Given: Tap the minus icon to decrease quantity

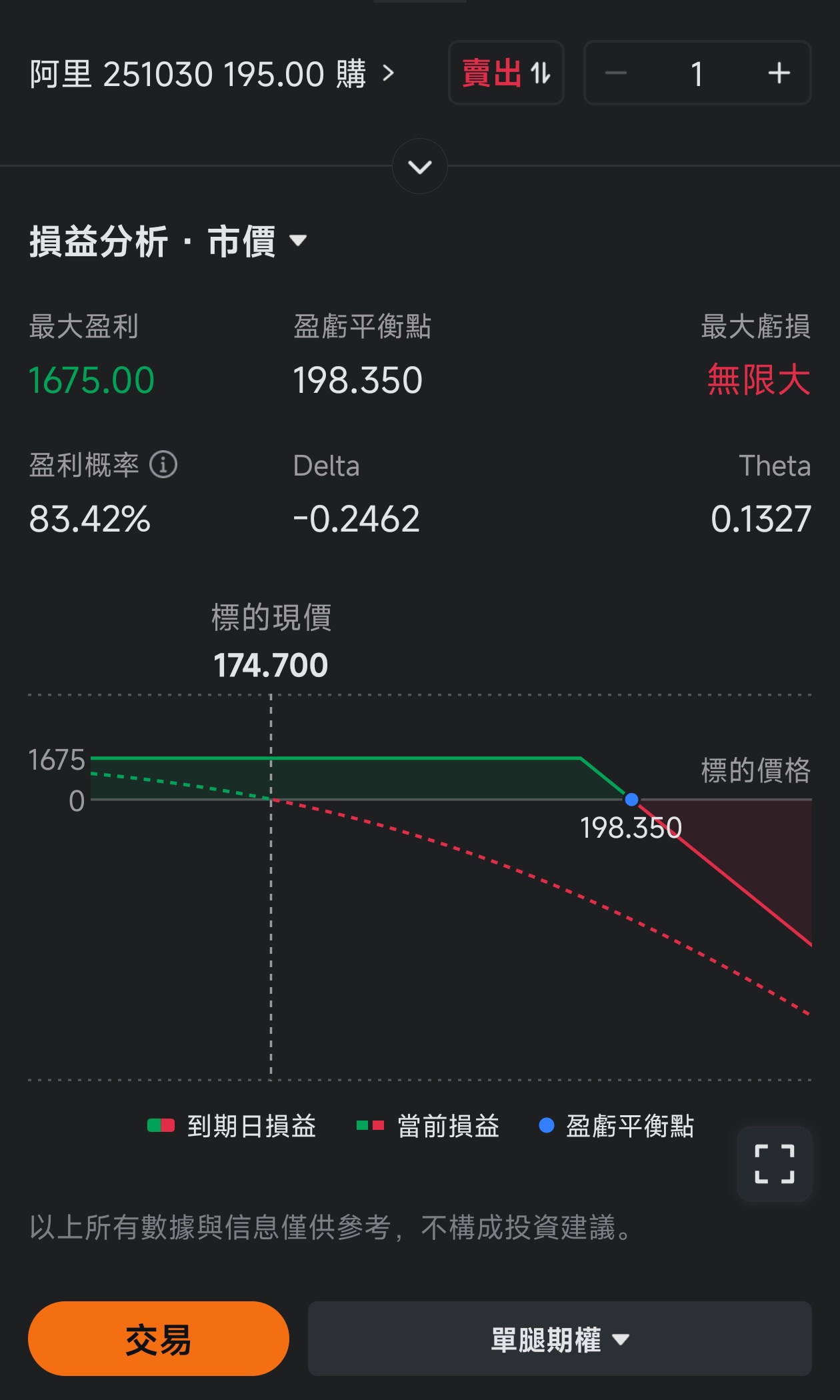Looking at the screenshot, I should [x=617, y=73].
